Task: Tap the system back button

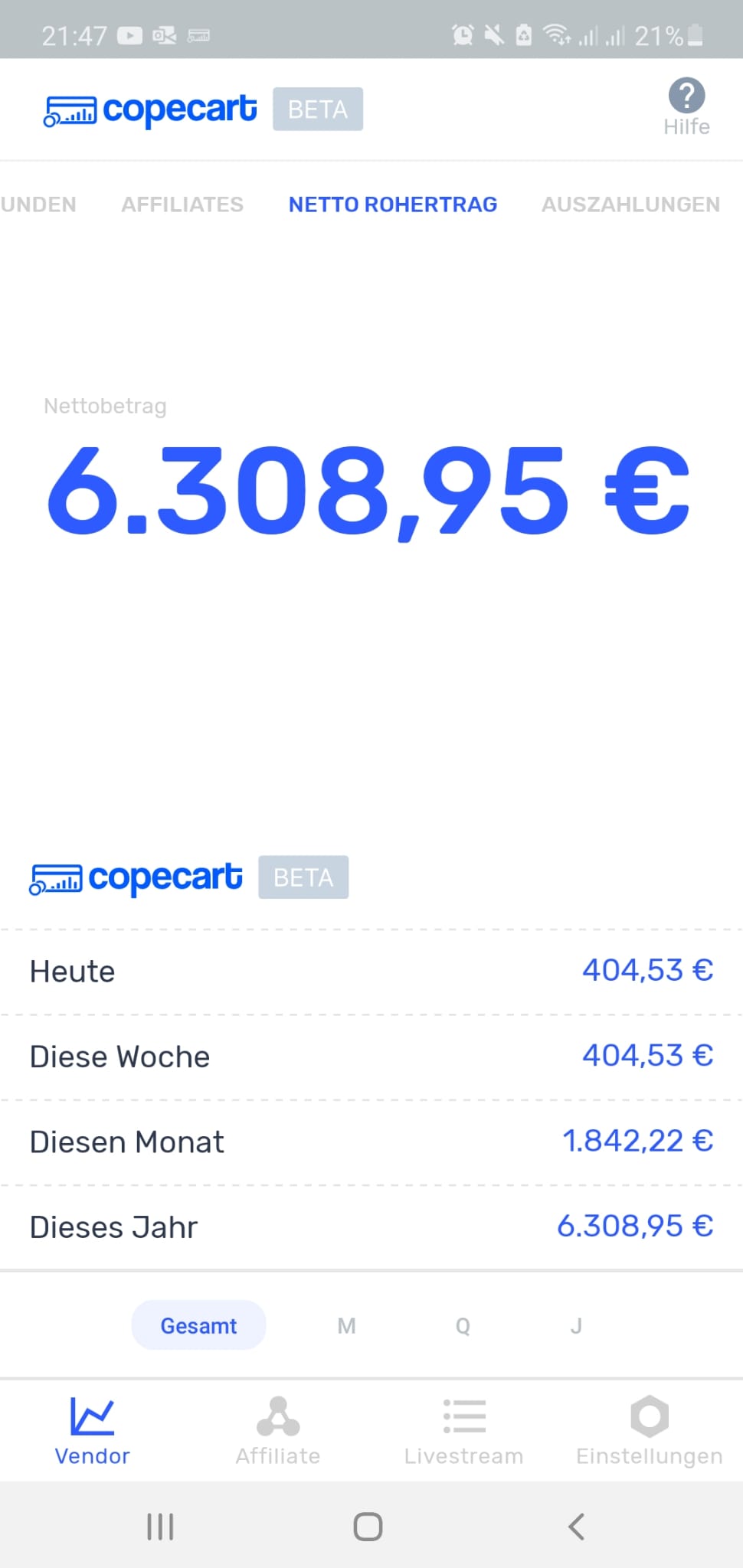Action: pos(577,1527)
